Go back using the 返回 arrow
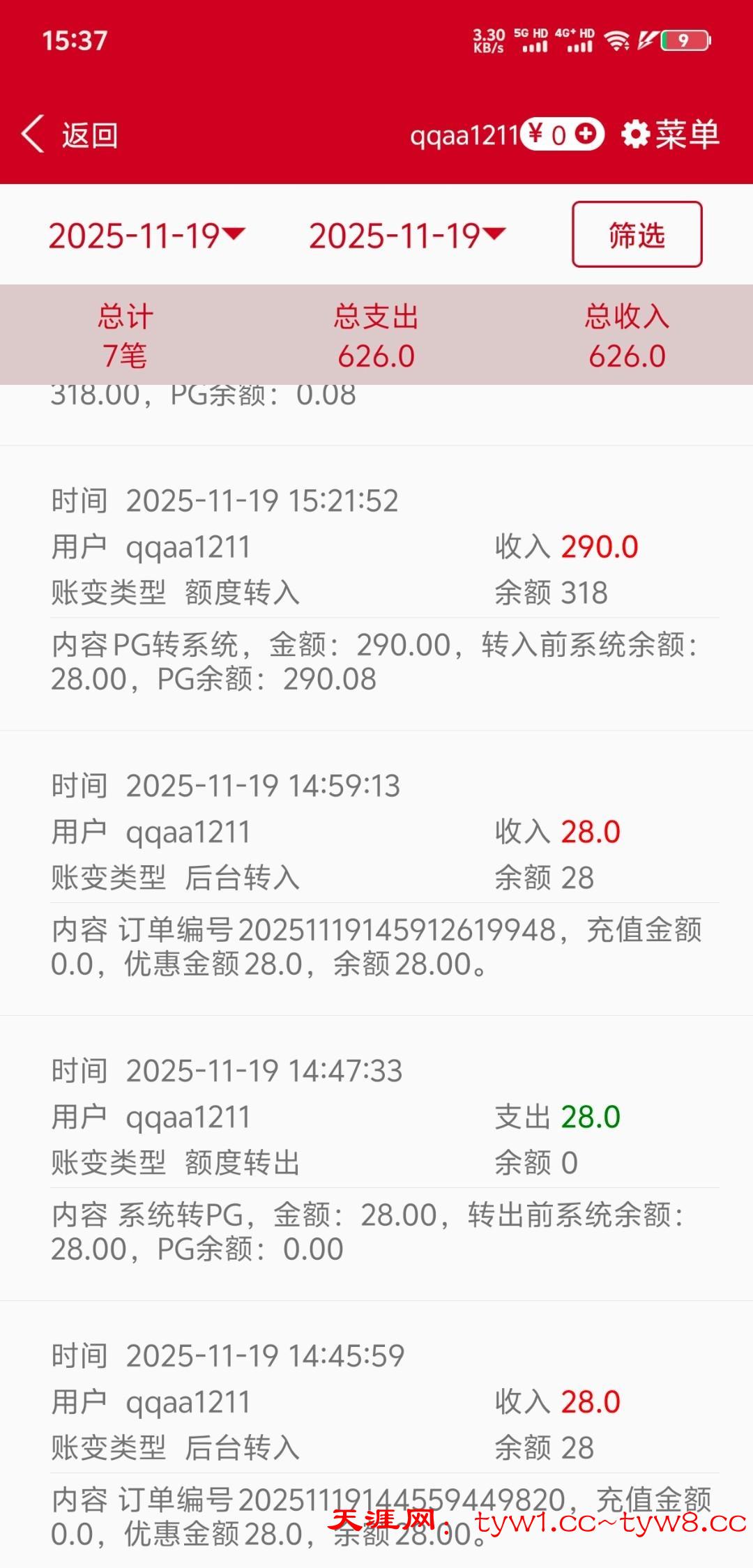This screenshot has height=1568, width=753. click(x=68, y=134)
